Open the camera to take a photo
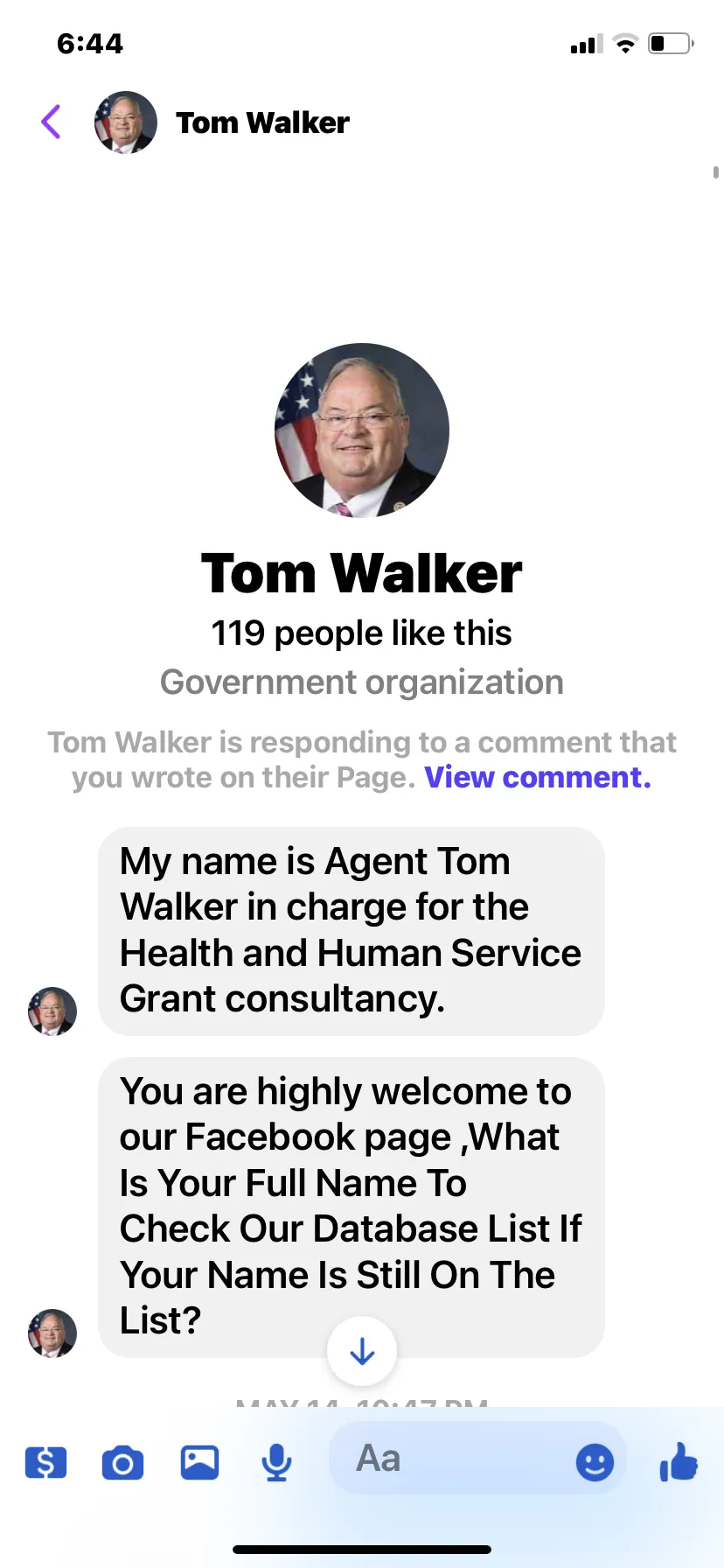 (122, 1462)
